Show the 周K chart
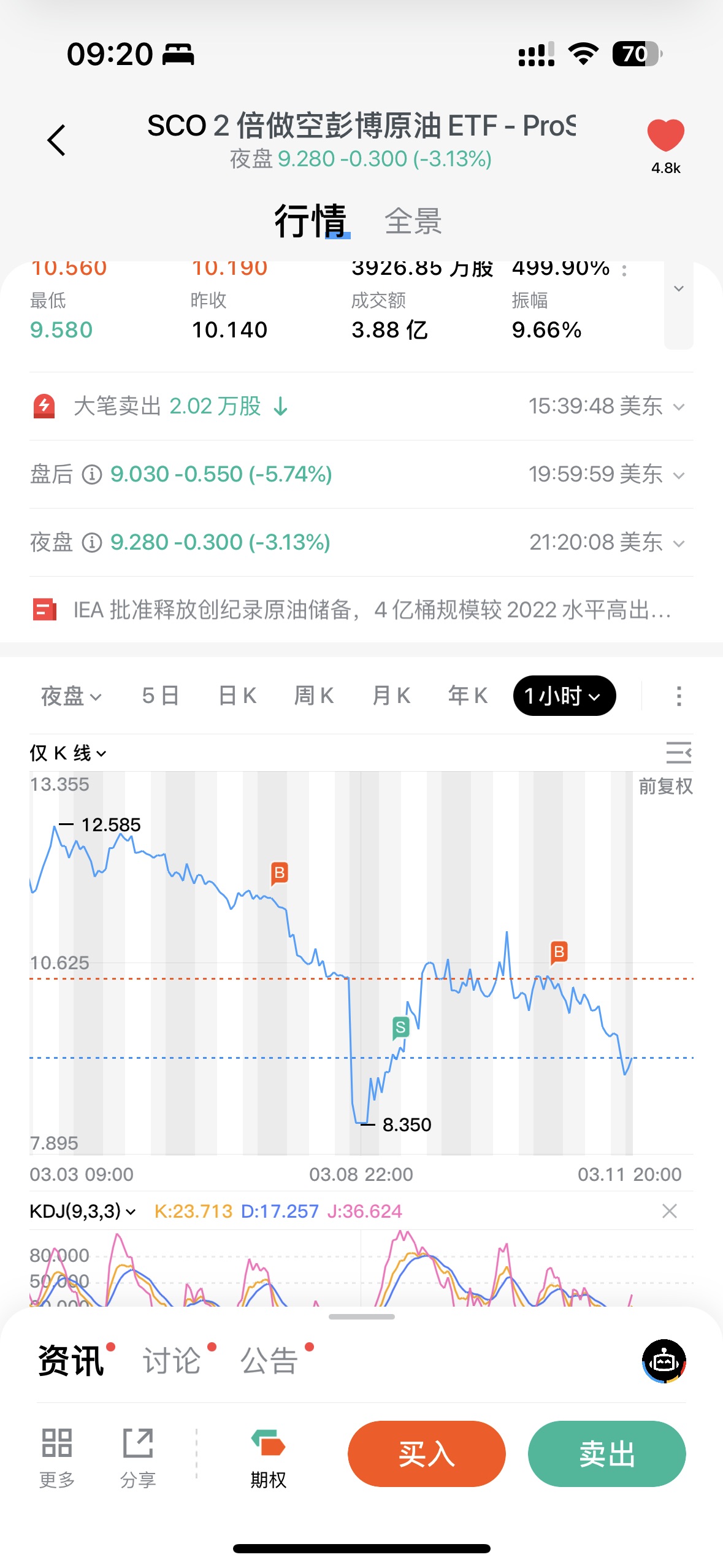 [314, 696]
